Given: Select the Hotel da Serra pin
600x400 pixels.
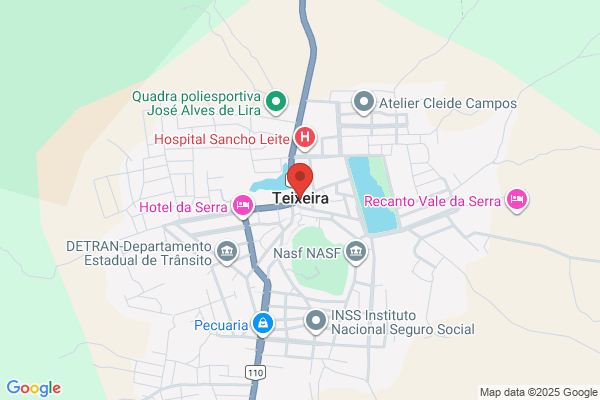Looking at the screenshot, I should pos(243,206).
